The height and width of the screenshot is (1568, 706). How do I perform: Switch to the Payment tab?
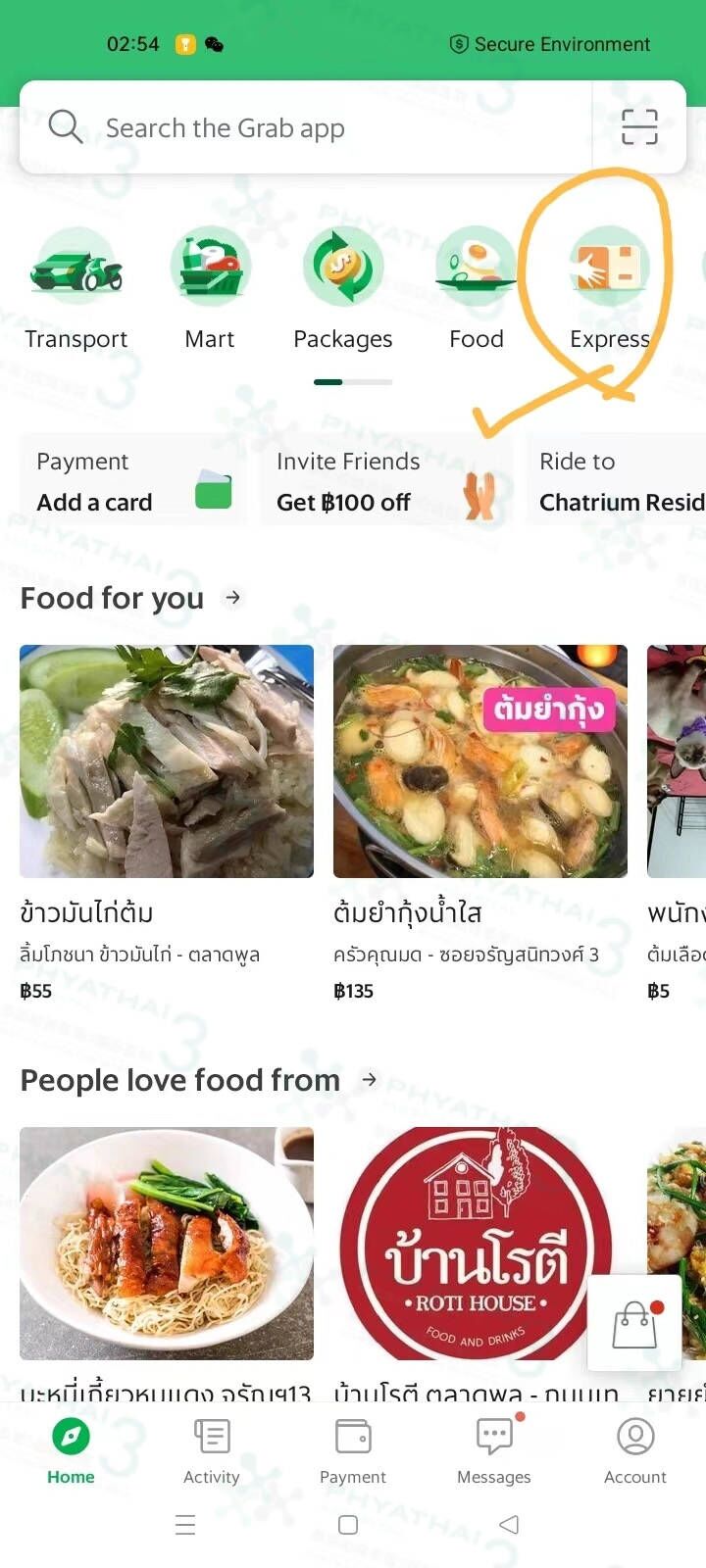(353, 1452)
